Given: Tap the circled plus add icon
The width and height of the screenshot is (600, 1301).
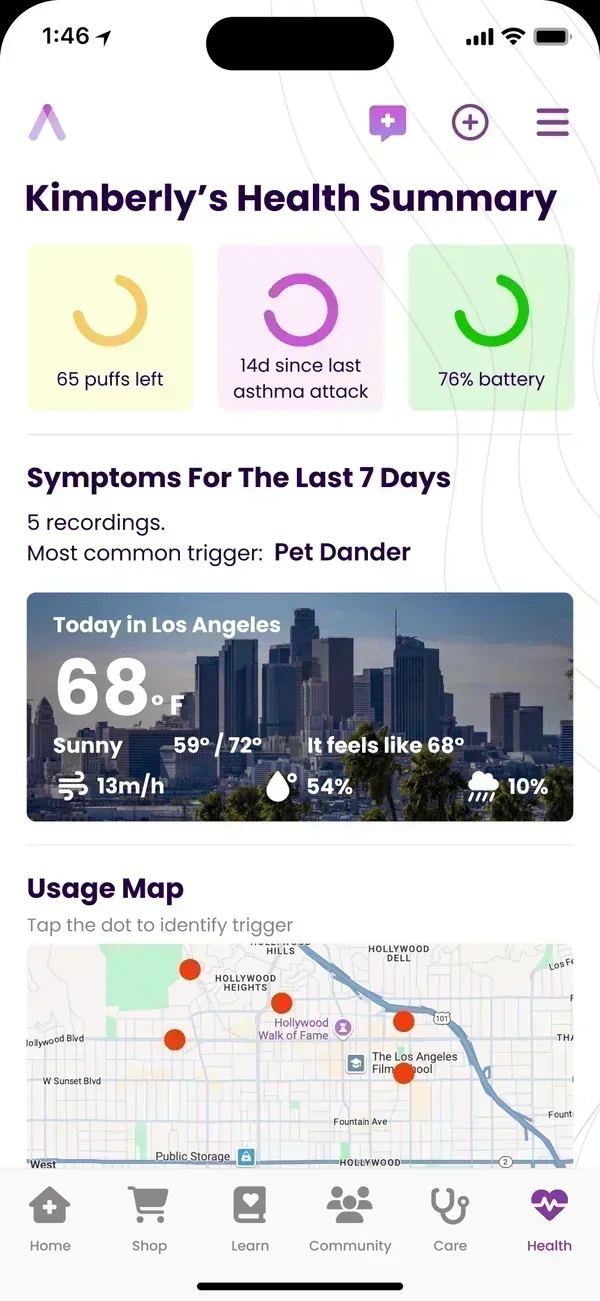Looking at the screenshot, I should click(470, 123).
